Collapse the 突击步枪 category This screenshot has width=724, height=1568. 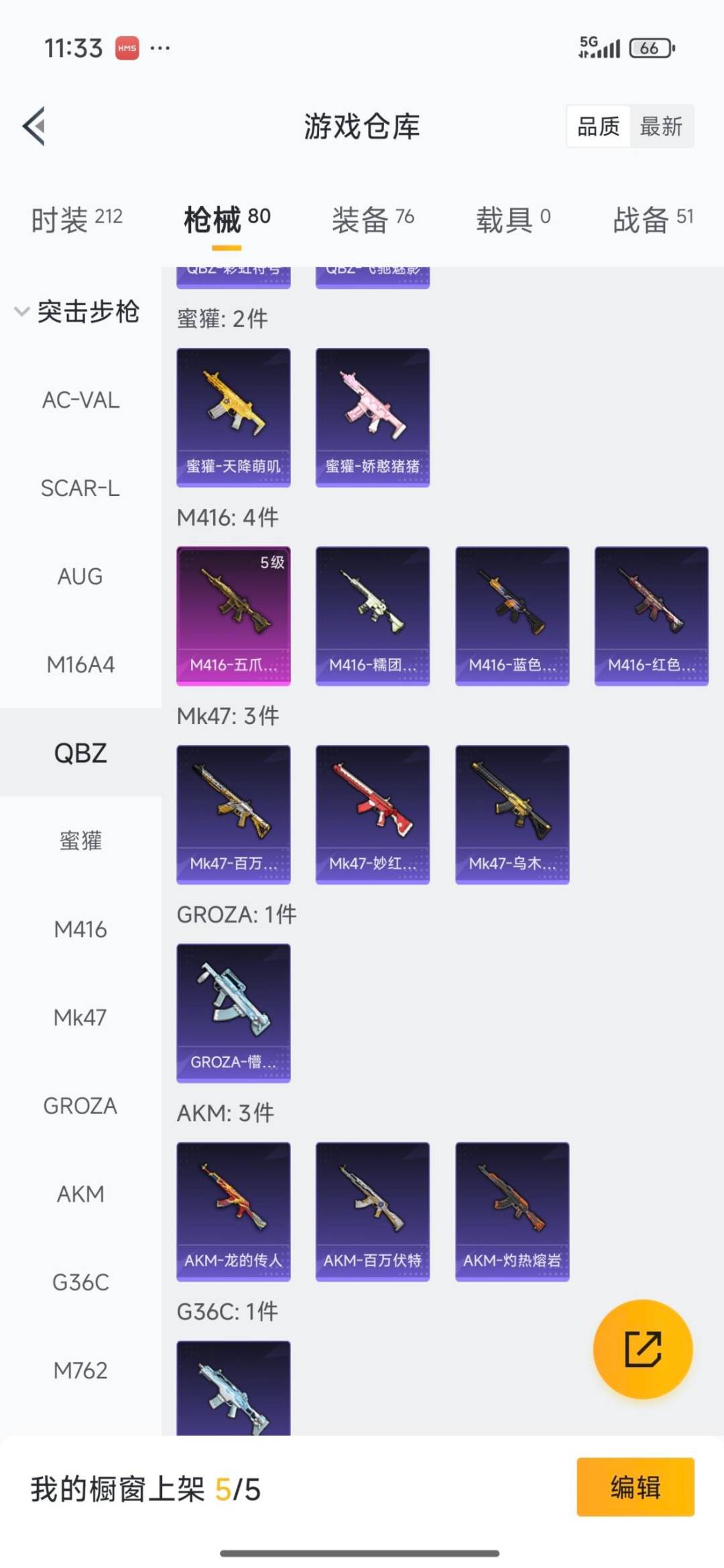[x=77, y=312]
